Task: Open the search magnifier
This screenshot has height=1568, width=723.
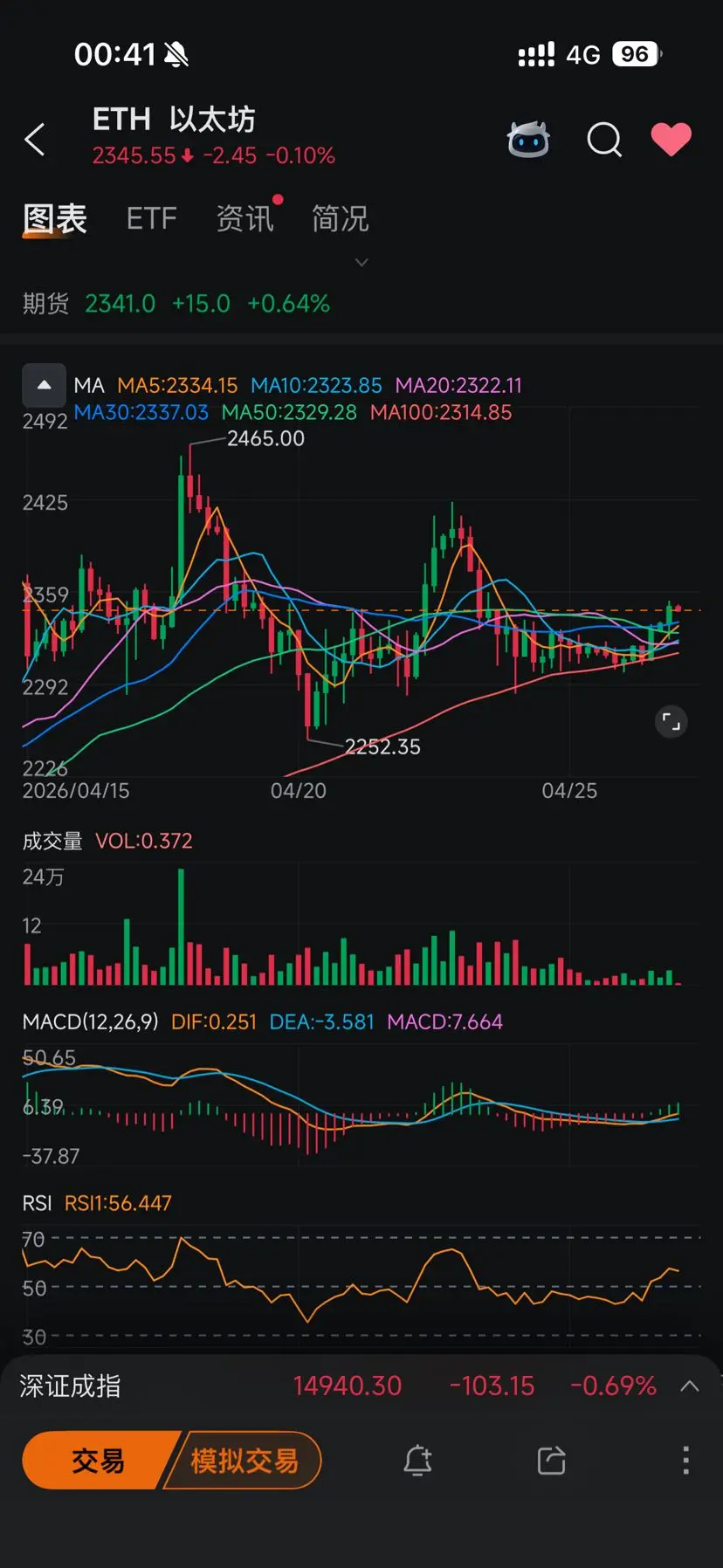Action: click(603, 140)
